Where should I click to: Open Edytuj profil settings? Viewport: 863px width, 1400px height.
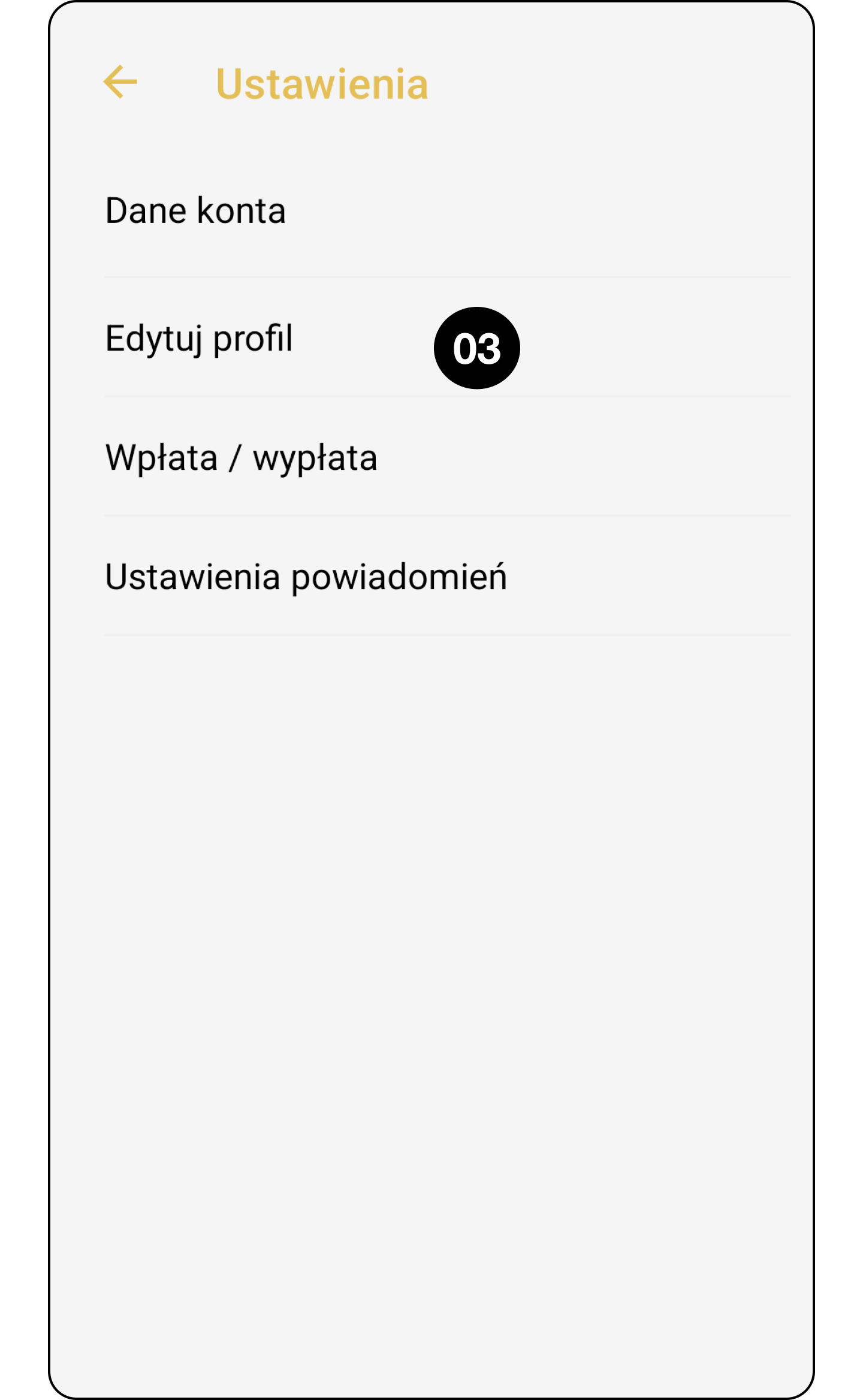199,339
